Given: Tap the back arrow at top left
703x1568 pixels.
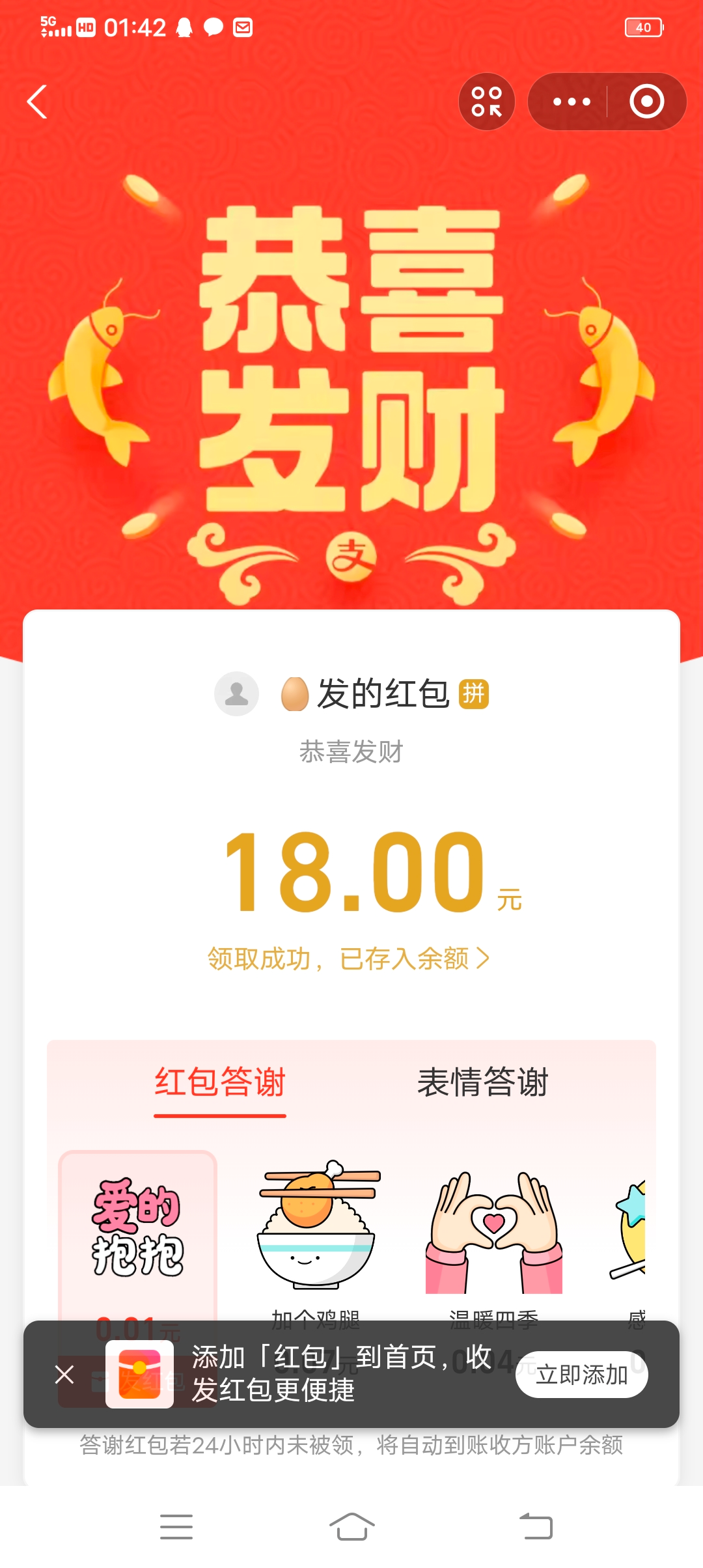Looking at the screenshot, I should pyautogui.click(x=37, y=103).
